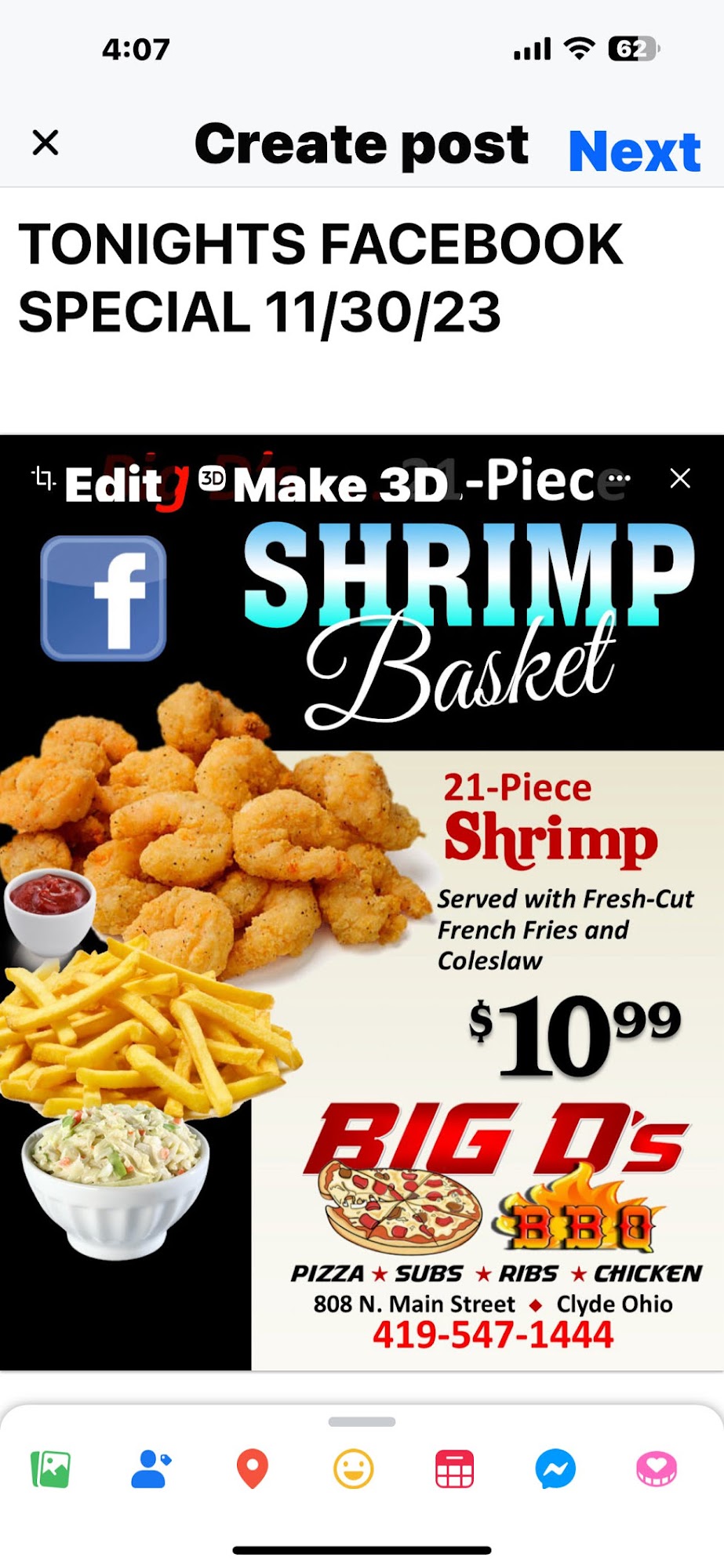Tap the post text to edit caption
This screenshot has height=1568, width=724.
point(320,278)
